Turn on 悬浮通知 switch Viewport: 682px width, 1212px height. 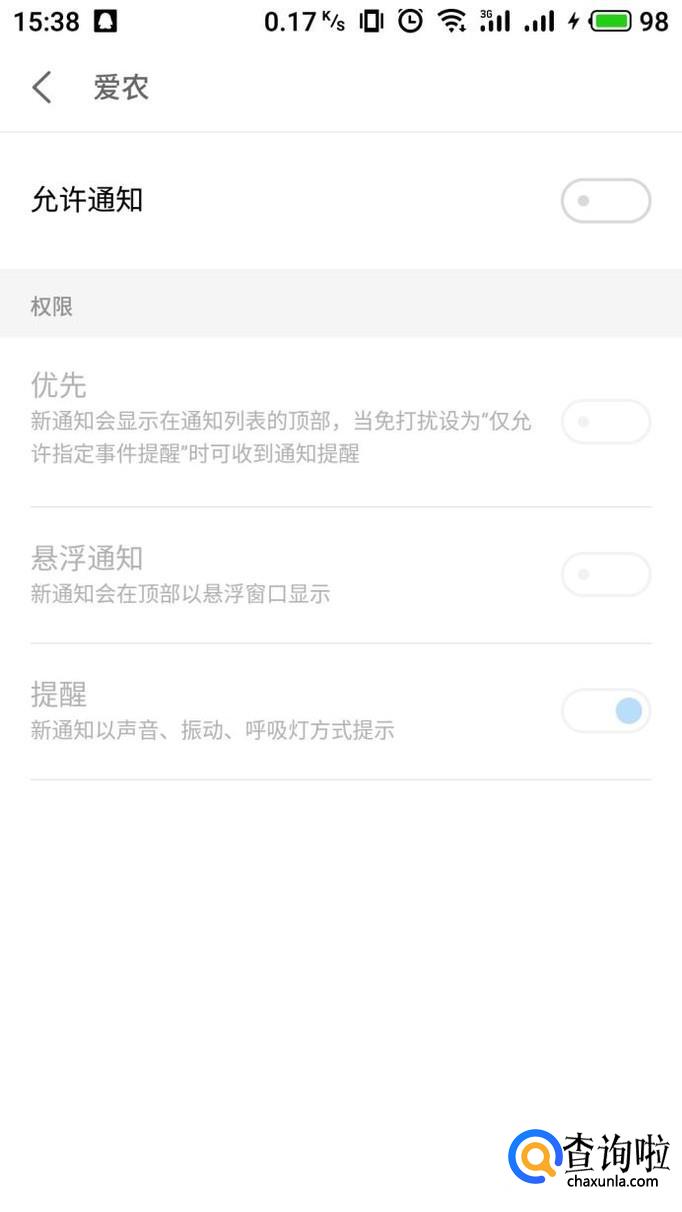click(x=606, y=575)
